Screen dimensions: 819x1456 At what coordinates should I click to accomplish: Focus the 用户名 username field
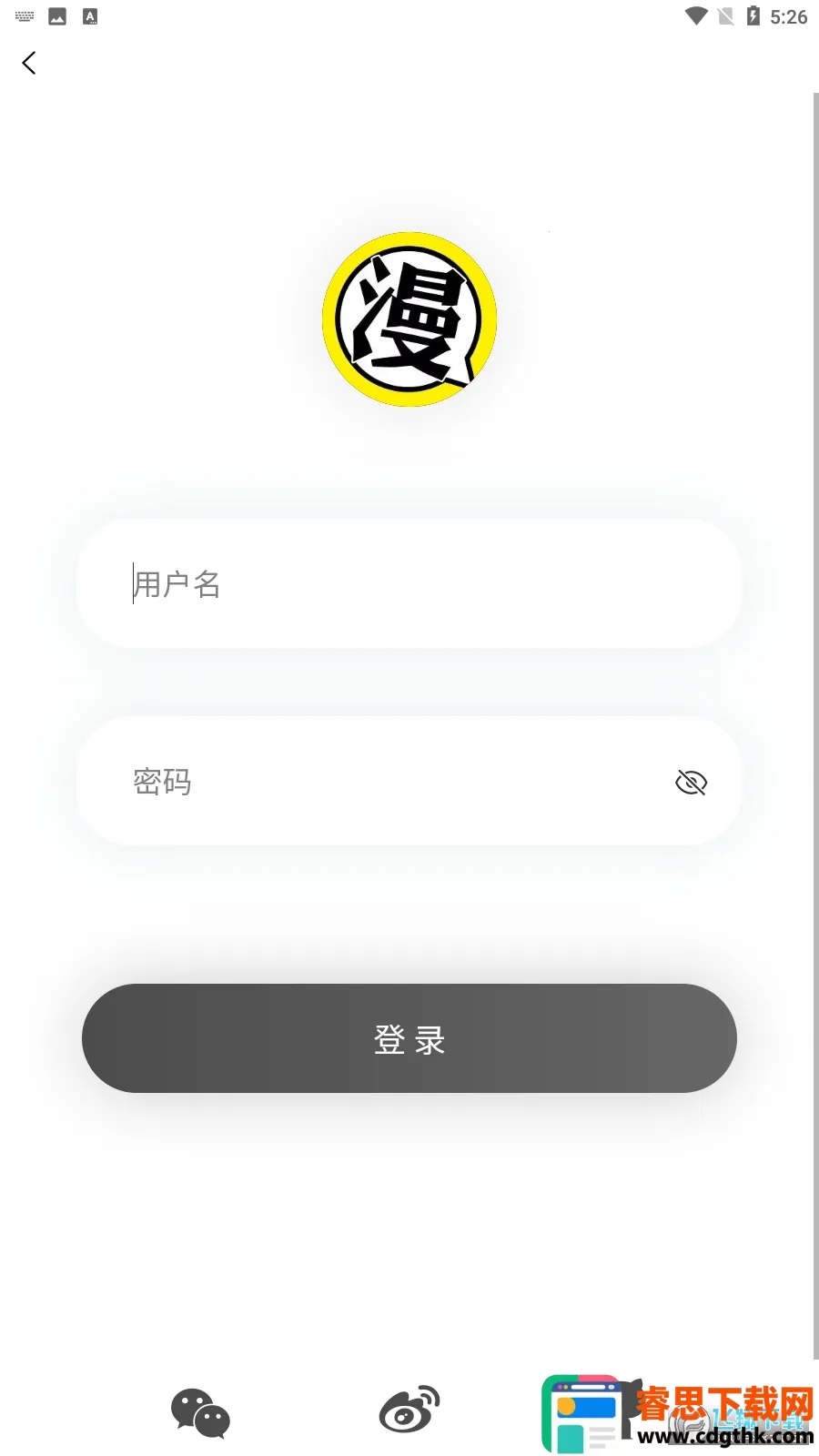tap(409, 584)
